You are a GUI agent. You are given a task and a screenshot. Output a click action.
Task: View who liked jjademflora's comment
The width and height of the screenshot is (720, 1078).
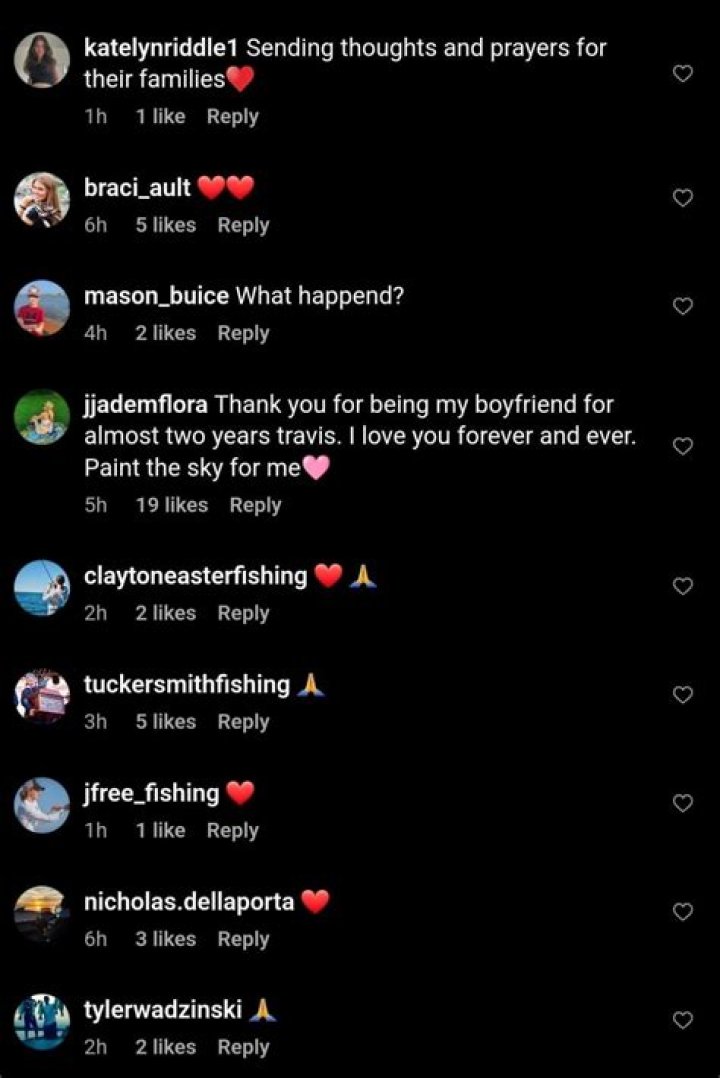(171, 505)
